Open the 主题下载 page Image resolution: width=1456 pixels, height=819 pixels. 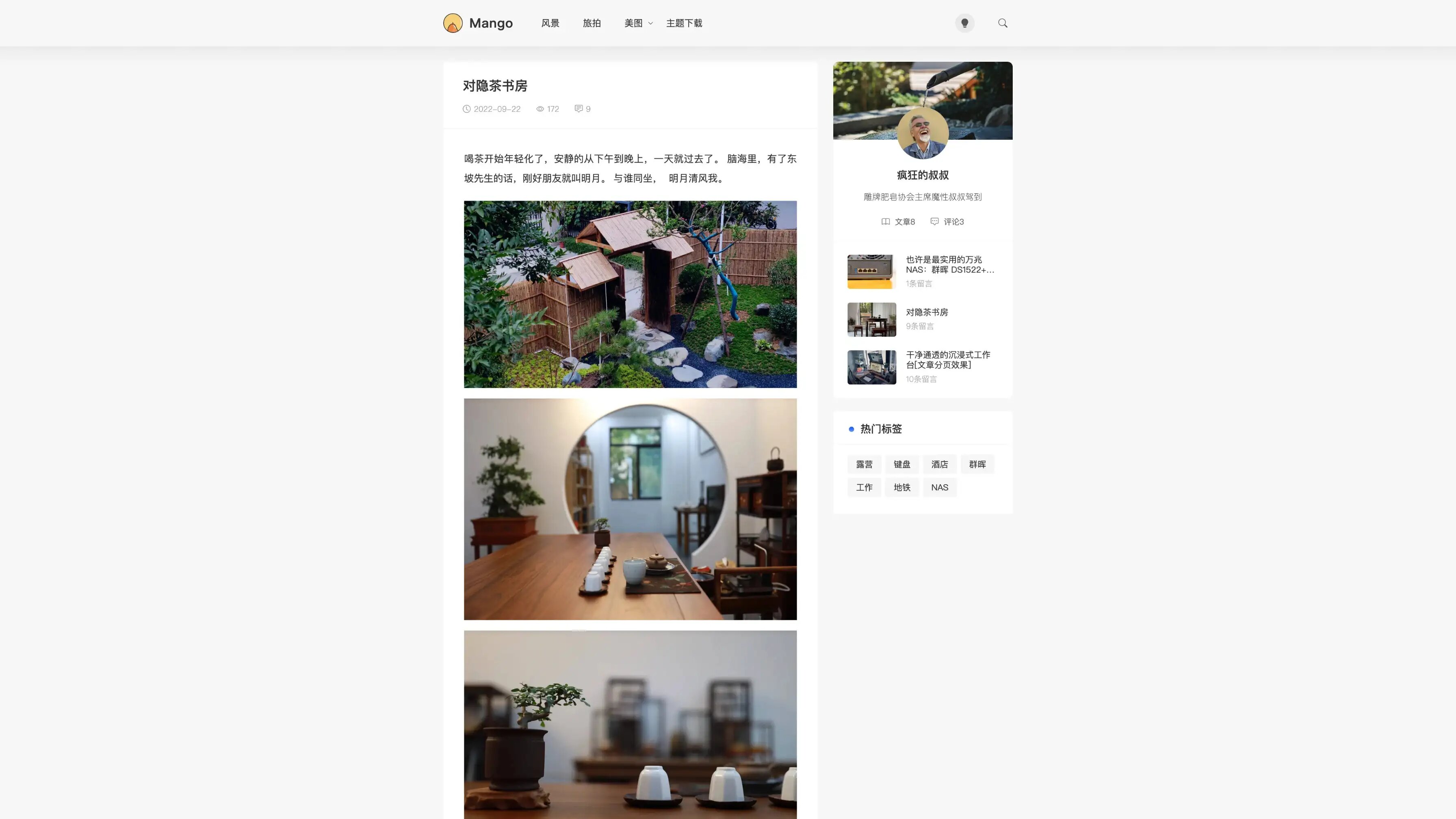click(x=684, y=23)
